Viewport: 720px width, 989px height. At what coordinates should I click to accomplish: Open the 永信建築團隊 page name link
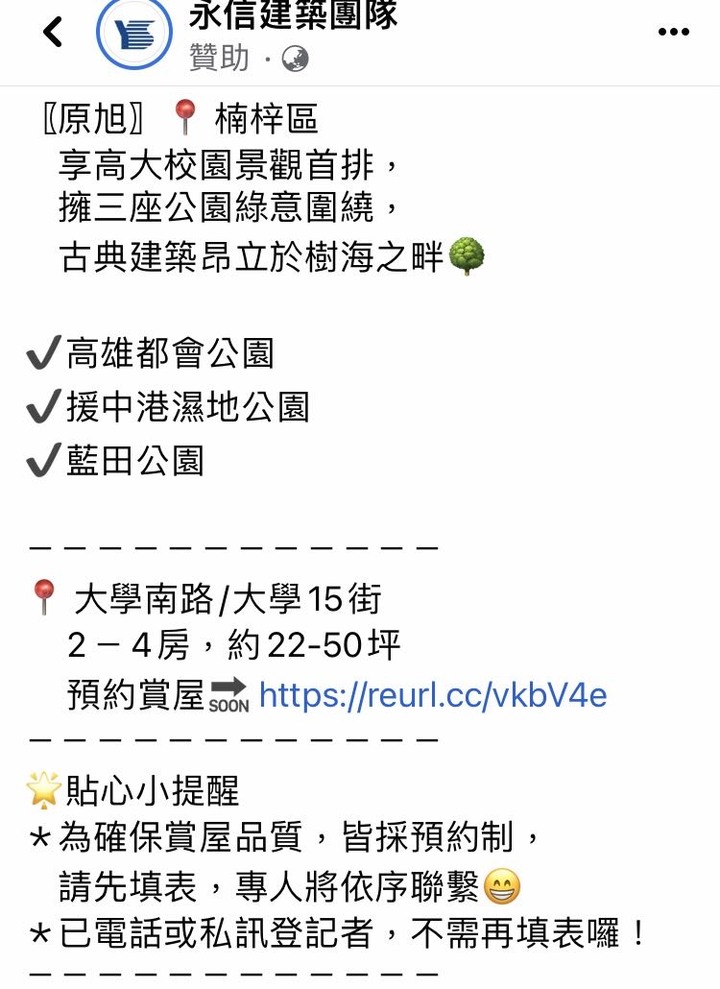[292, 14]
